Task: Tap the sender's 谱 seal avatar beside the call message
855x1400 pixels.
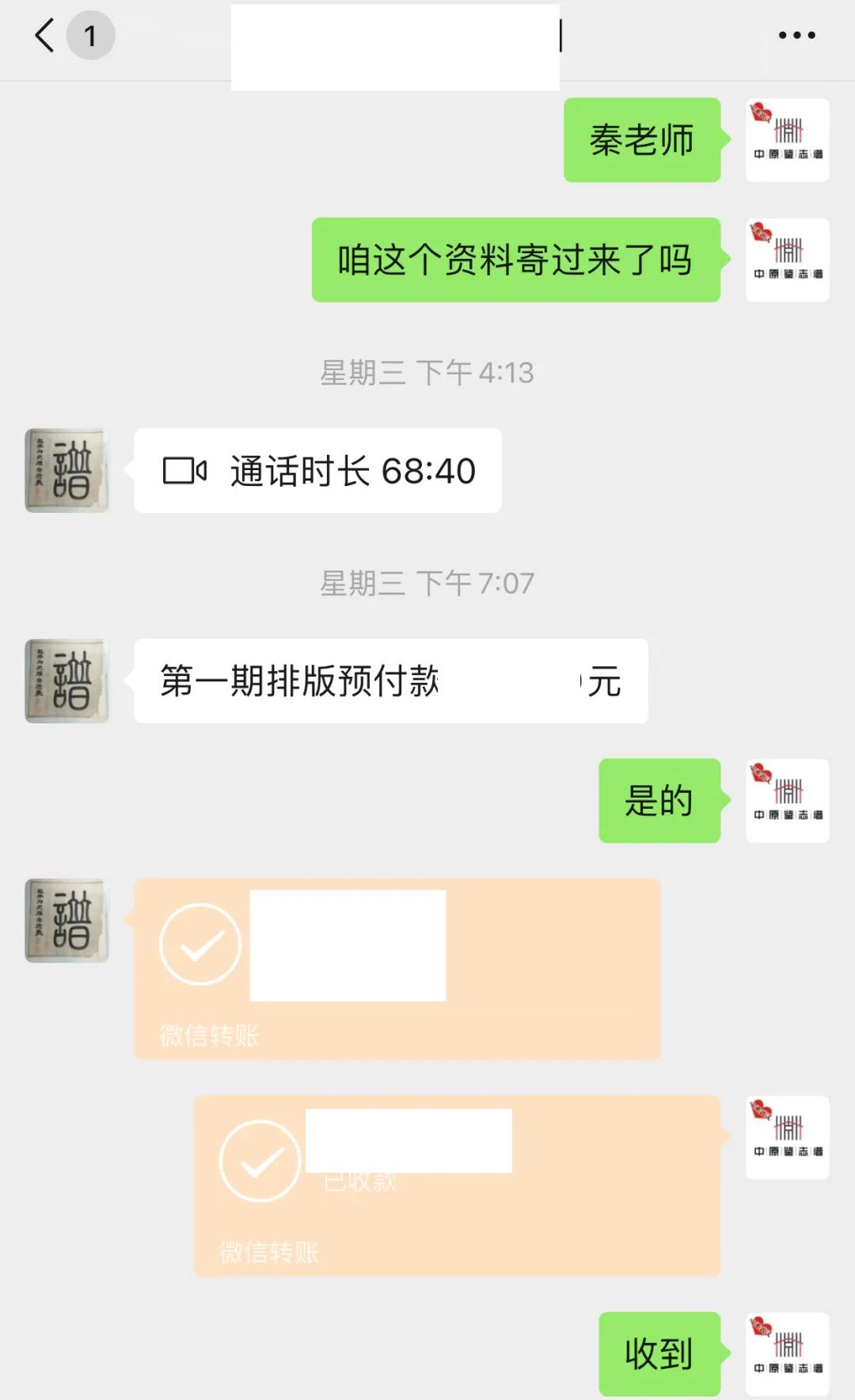Action: (x=66, y=469)
